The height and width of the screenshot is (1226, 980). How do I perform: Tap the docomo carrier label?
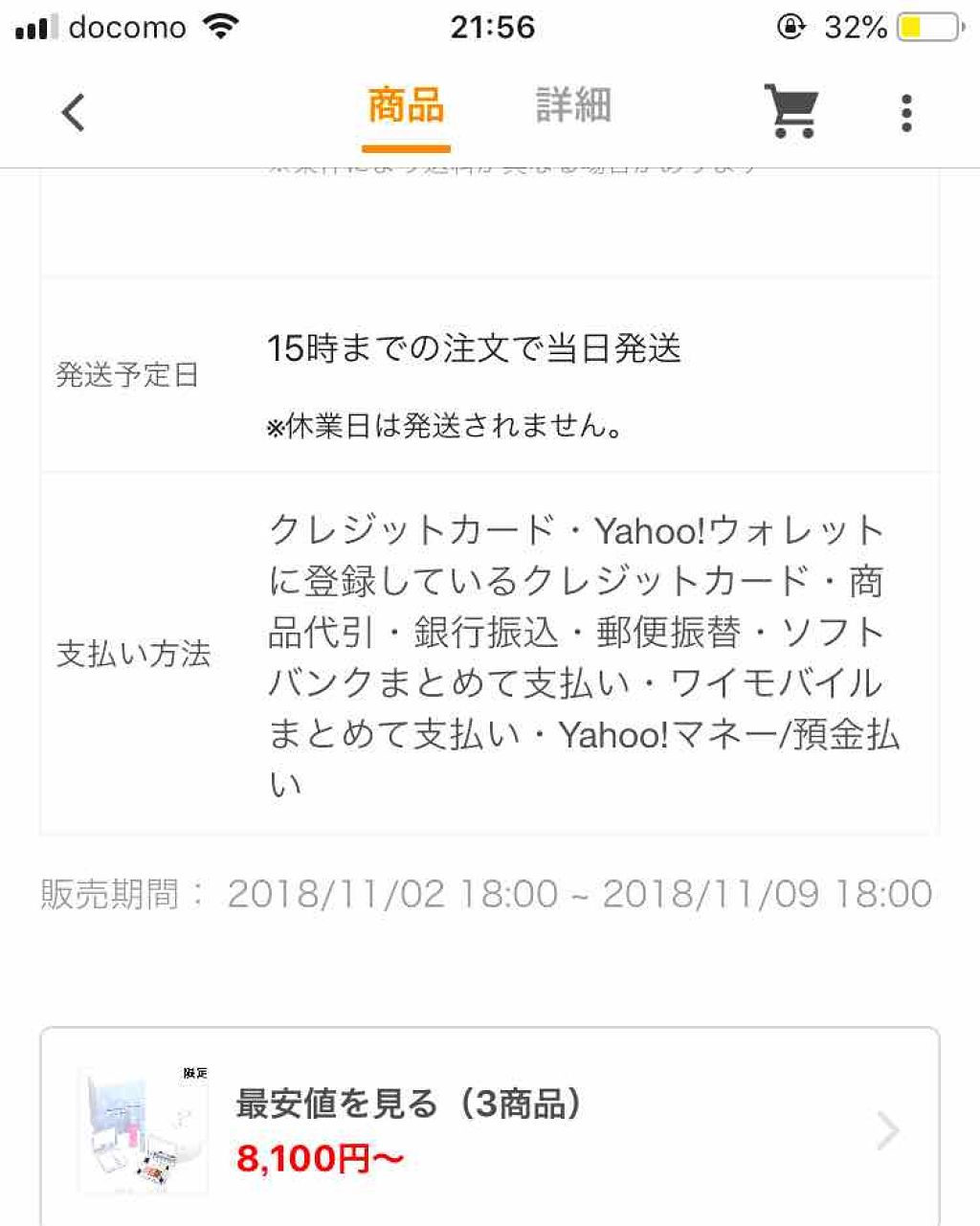(129, 27)
